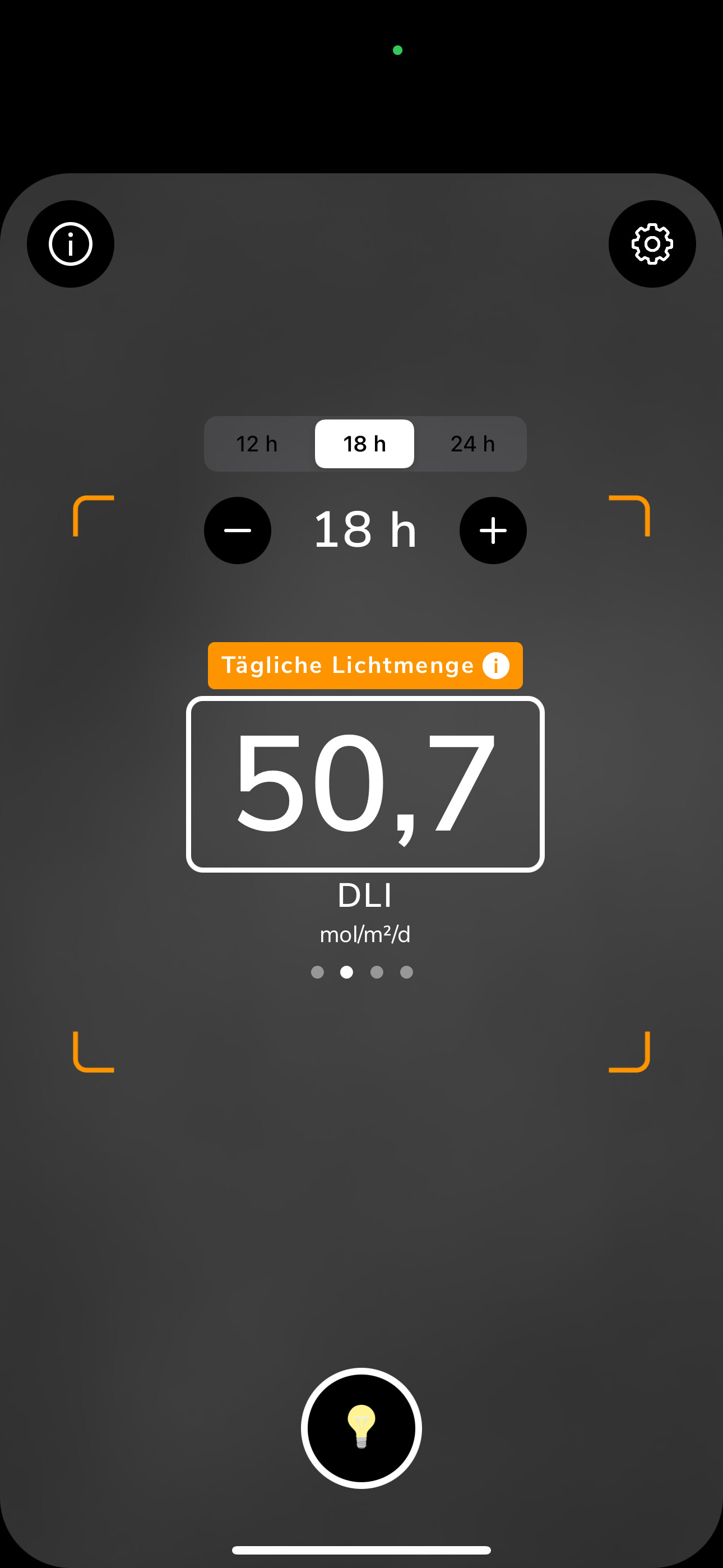
Task: Increase hours with the plus button
Action: (x=493, y=530)
